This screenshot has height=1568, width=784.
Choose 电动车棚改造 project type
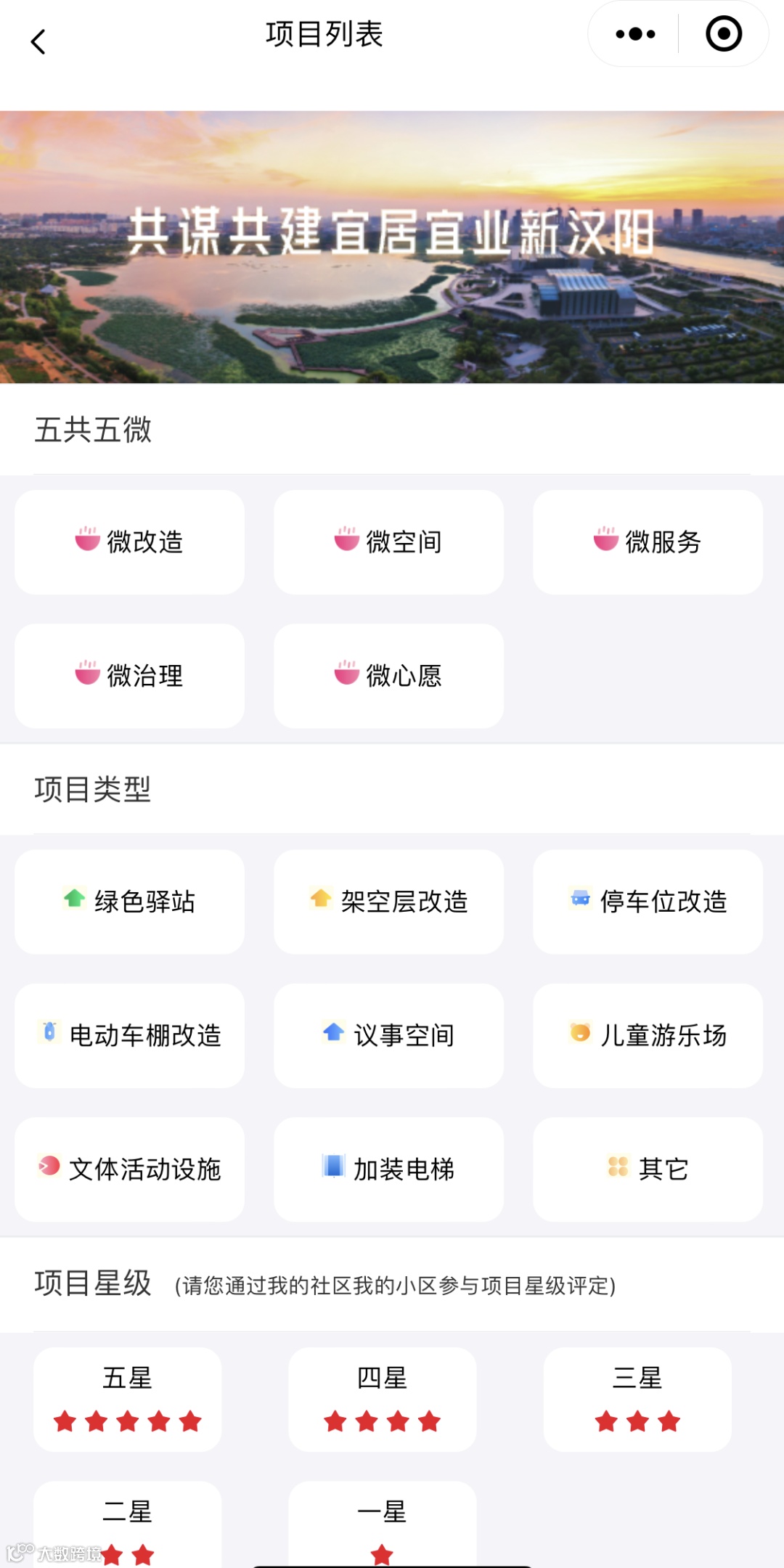(x=129, y=1035)
